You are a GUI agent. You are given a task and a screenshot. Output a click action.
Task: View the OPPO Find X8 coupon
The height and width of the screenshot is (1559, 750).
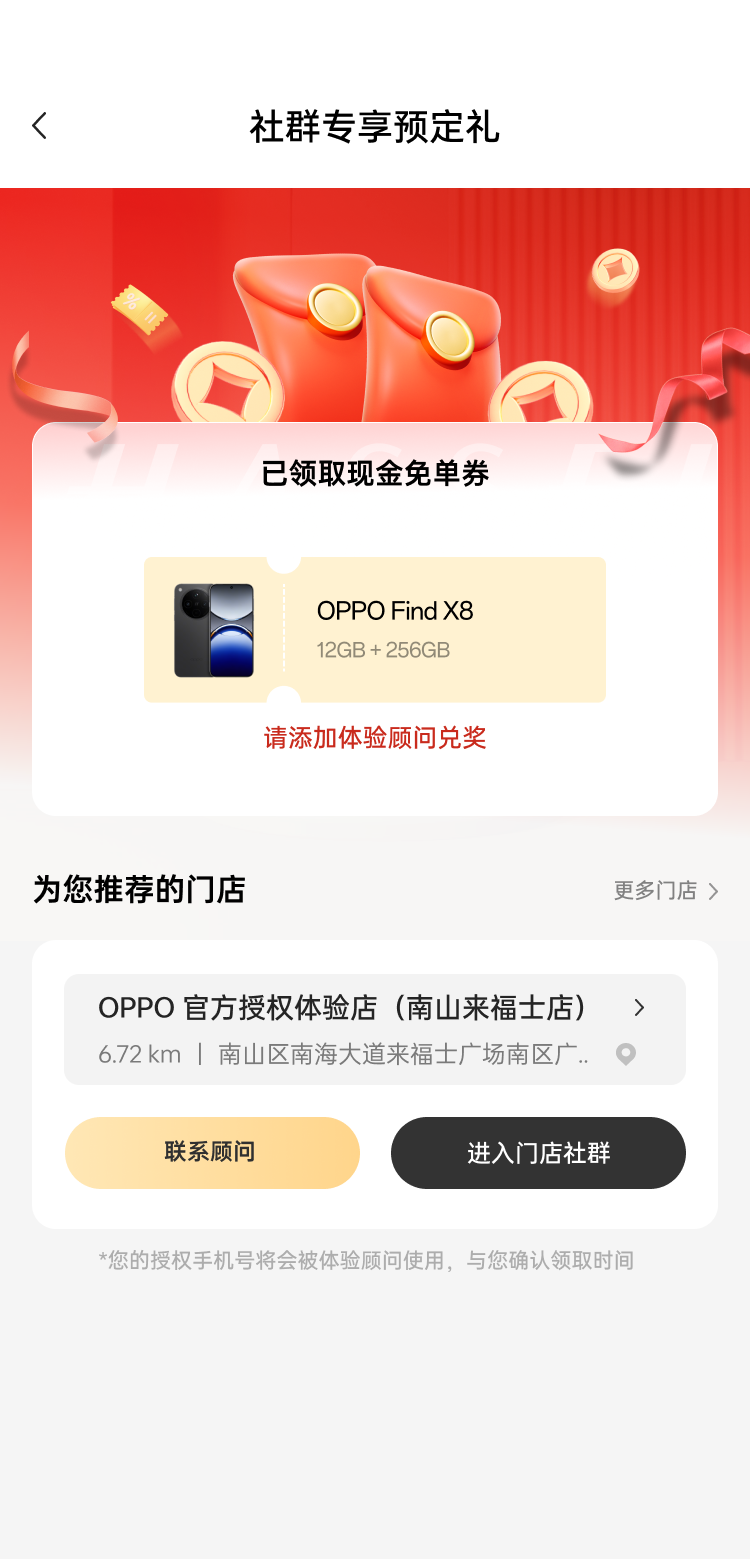pyautogui.click(x=375, y=630)
